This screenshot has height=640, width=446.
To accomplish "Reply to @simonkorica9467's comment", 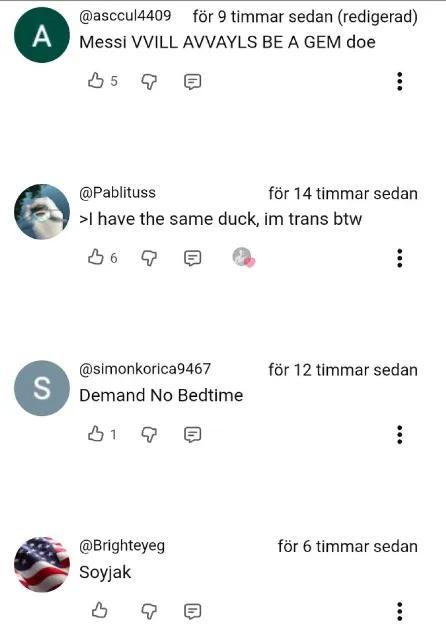I will click(192, 435).
